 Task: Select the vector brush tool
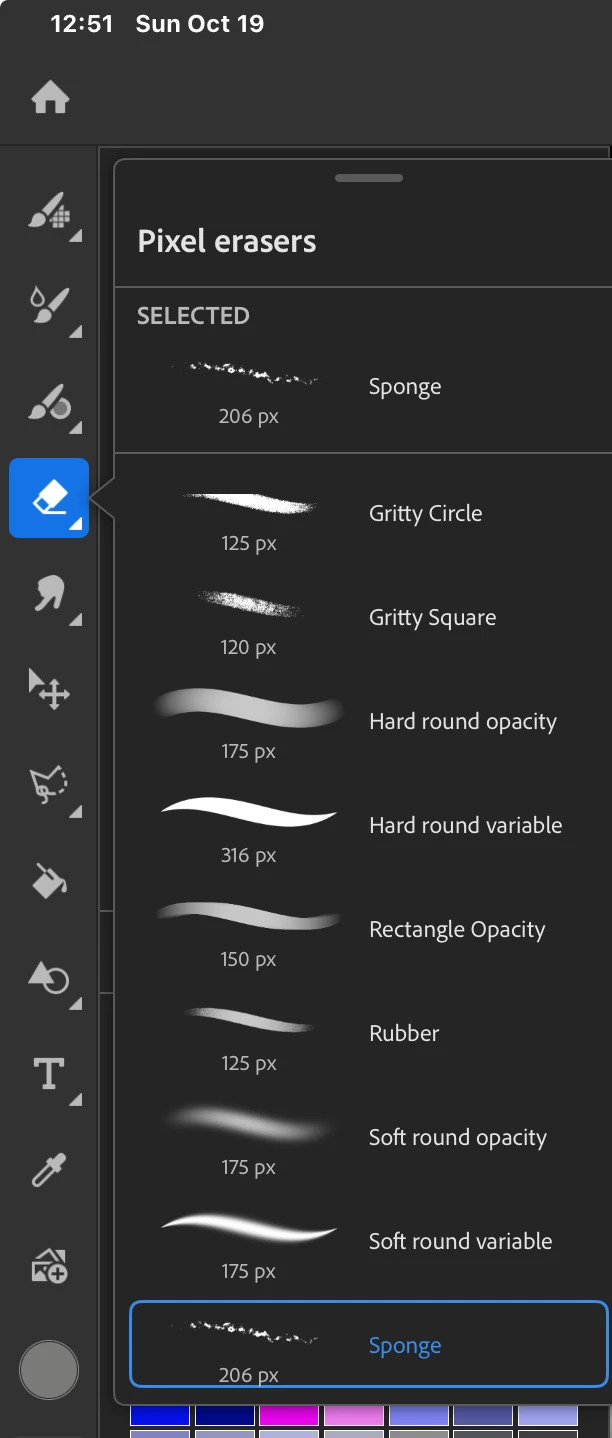click(49, 402)
